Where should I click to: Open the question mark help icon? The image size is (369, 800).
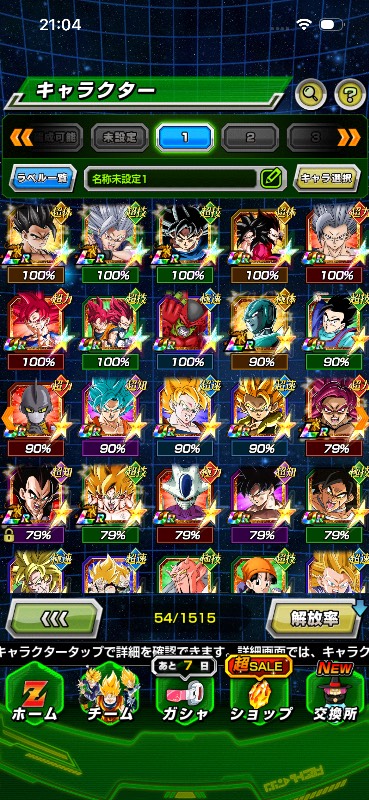pos(350,94)
